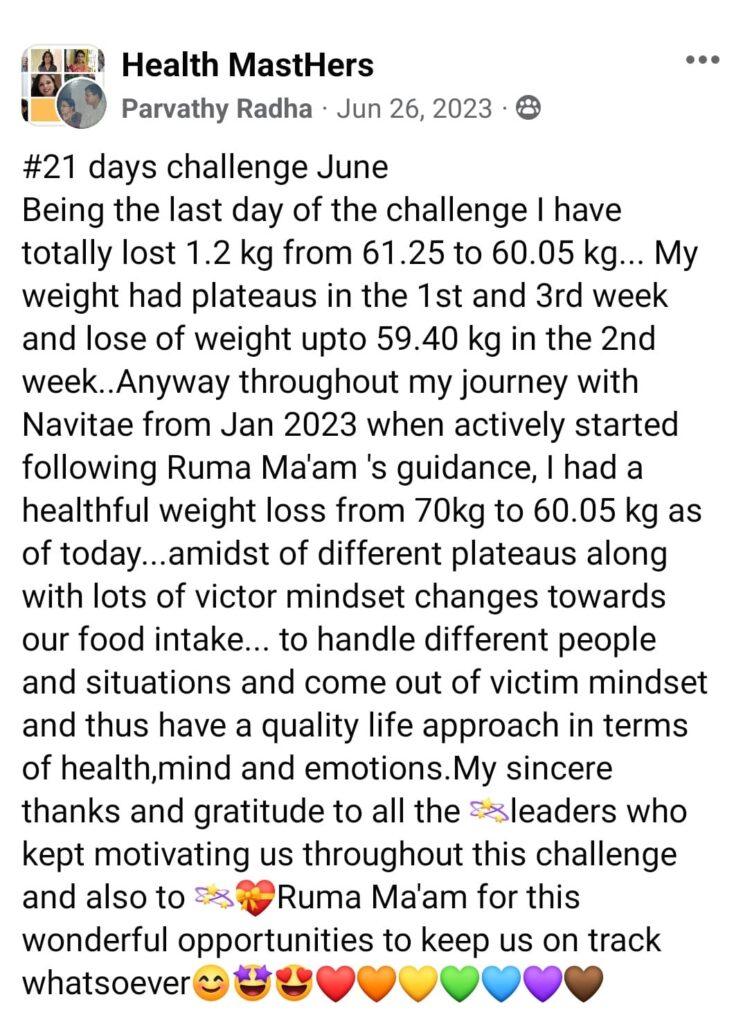The height and width of the screenshot is (1024, 743).
Task: Tap the group and author avatar picture
Action: coord(62,85)
